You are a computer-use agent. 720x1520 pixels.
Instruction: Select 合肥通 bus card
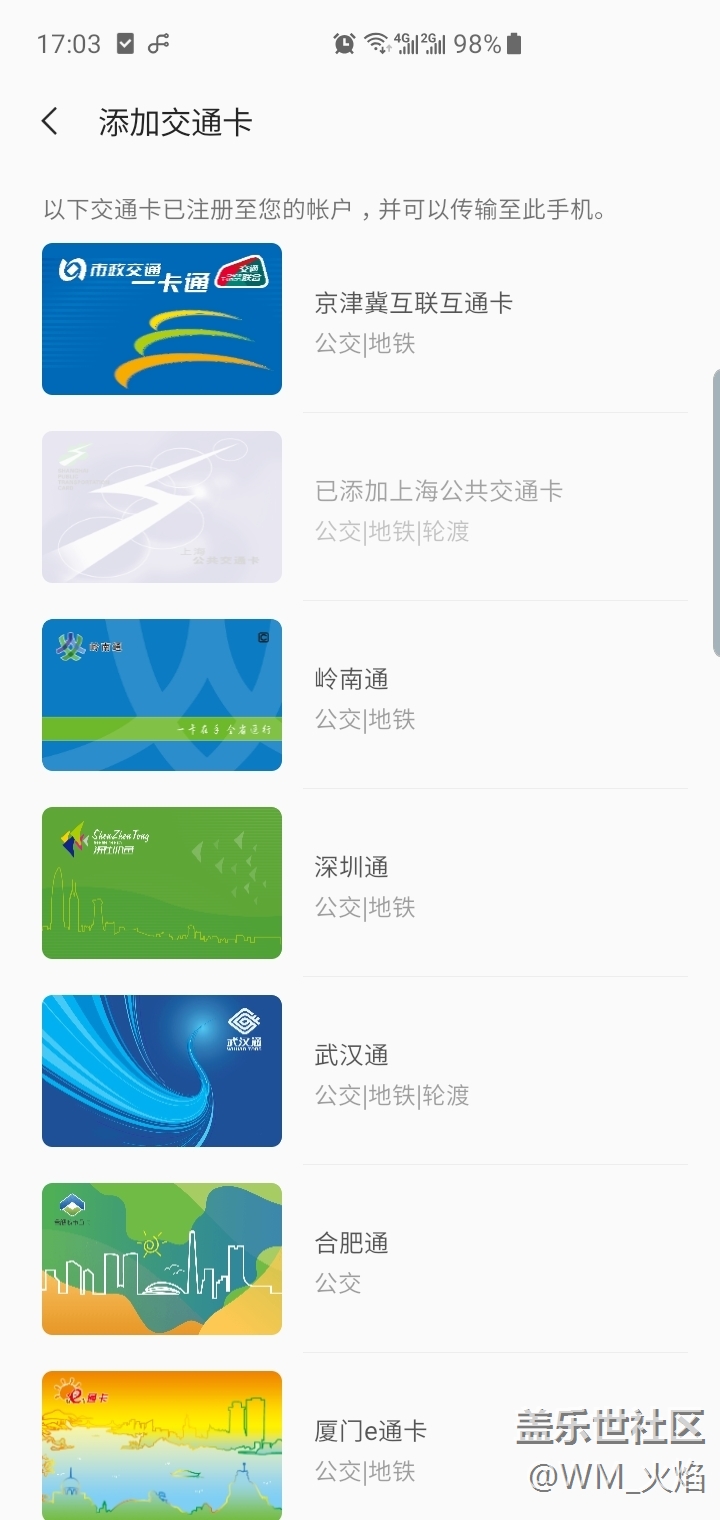pyautogui.click(x=352, y=1260)
